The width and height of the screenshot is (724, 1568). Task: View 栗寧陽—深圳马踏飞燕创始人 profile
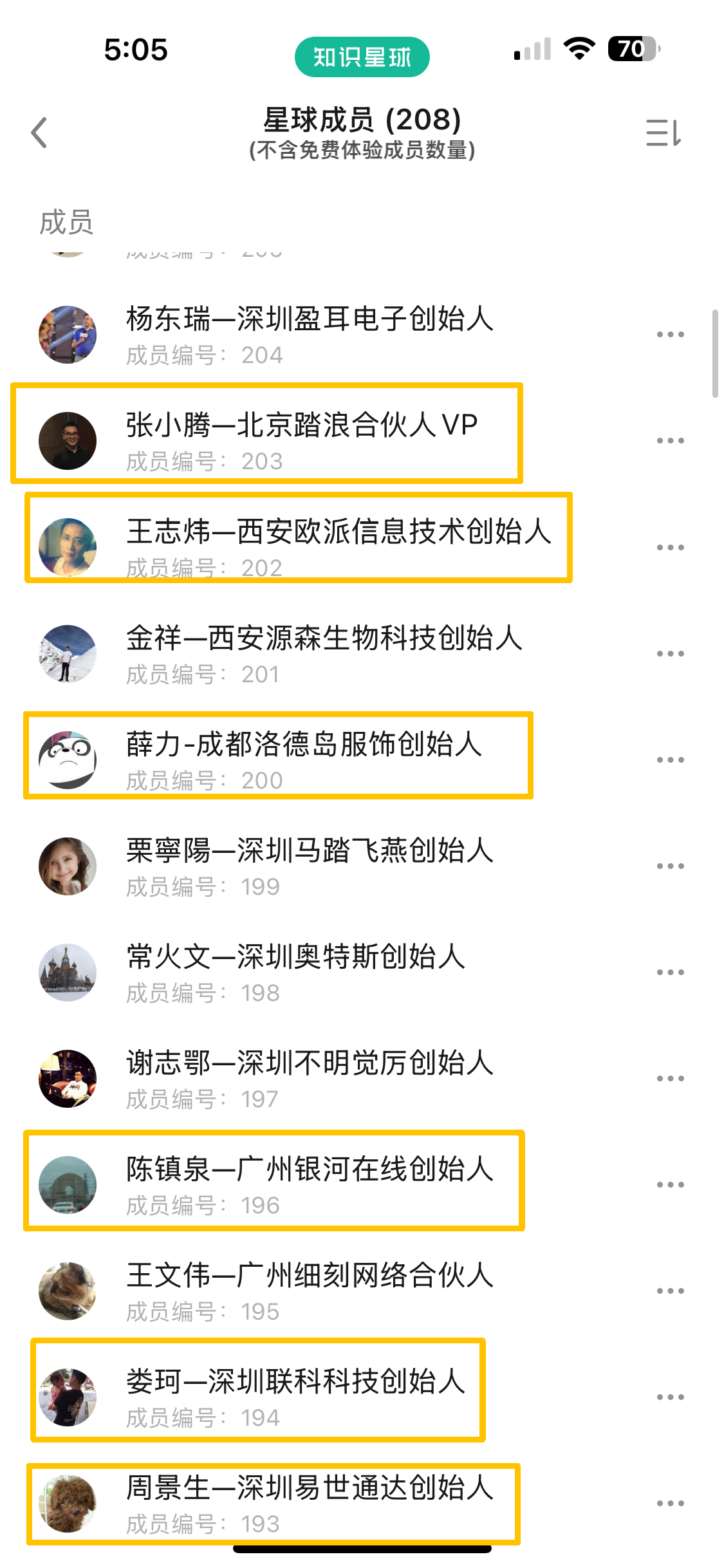(309, 866)
